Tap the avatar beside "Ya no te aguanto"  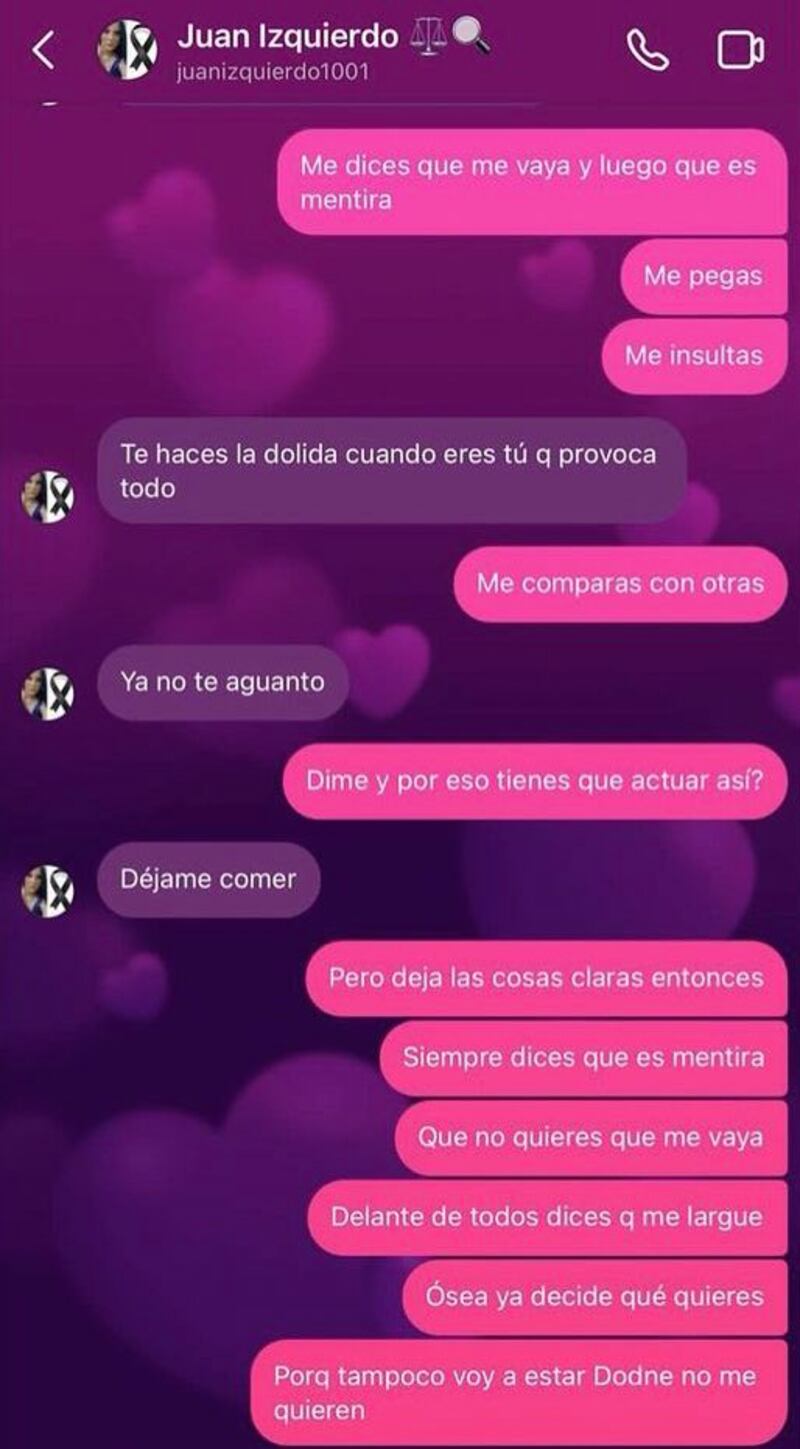pyautogui.click(x=48, y=693)
